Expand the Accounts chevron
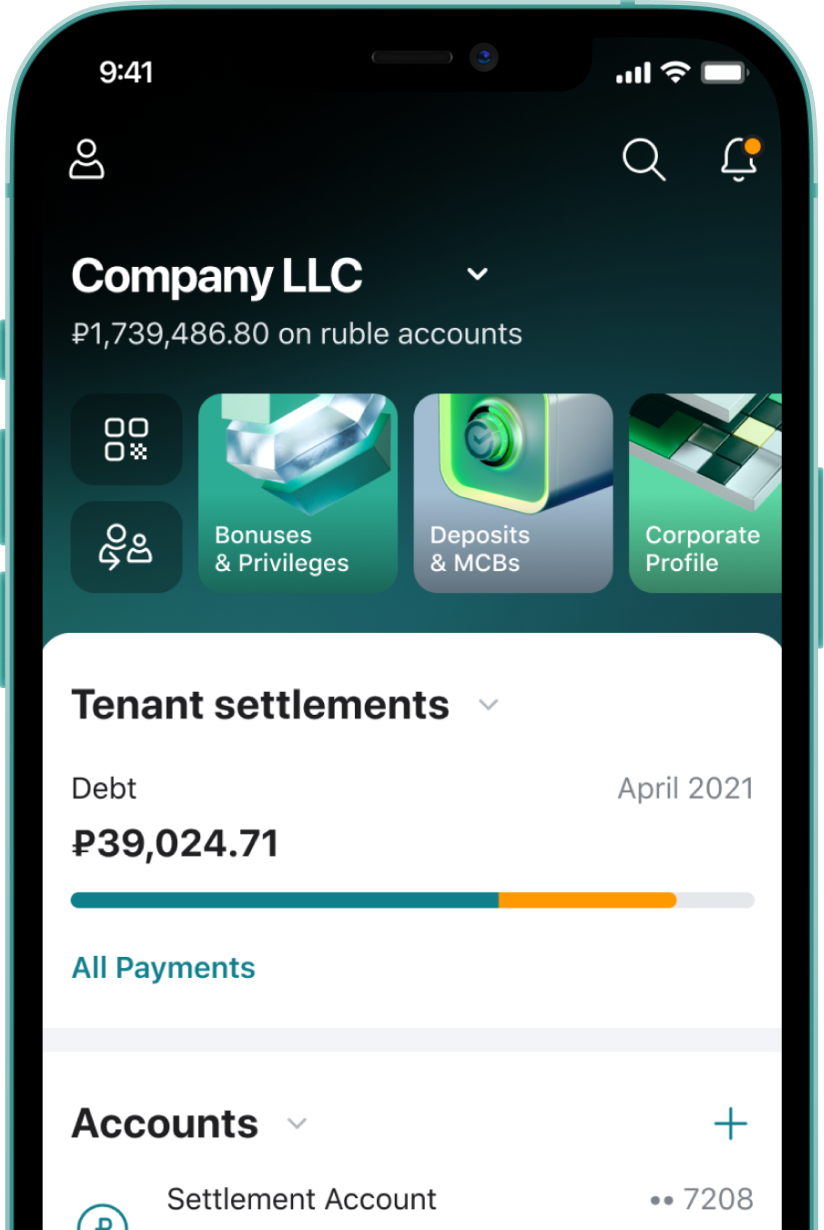The height and width of the screenshot is (1230, 824). [x=297, y=1124]
